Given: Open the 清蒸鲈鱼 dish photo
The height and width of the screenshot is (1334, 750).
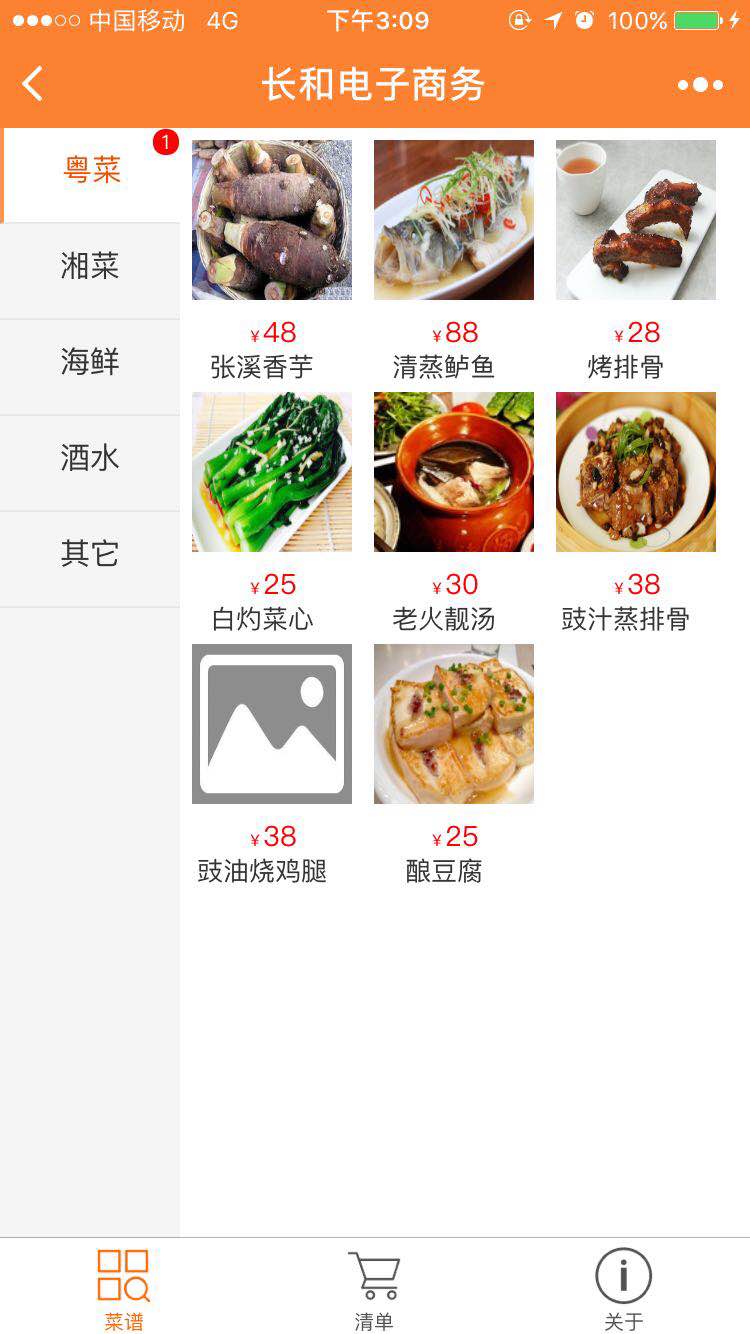Looking at the screenshot, I should tap(453, 219).
